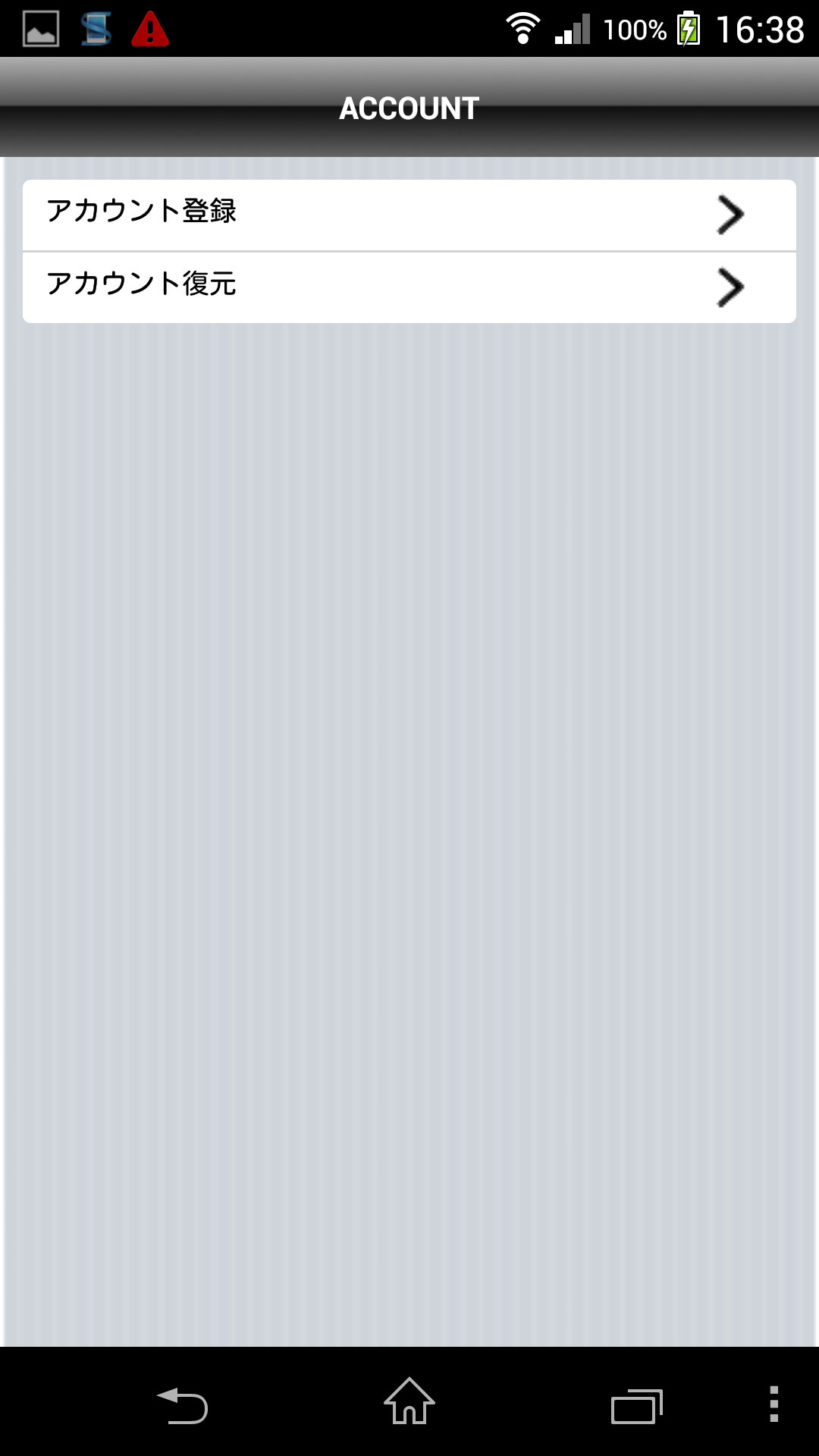Open アカウント登録 row
The width and height of the screenshot is (819, 1456).
pos(409,215)
